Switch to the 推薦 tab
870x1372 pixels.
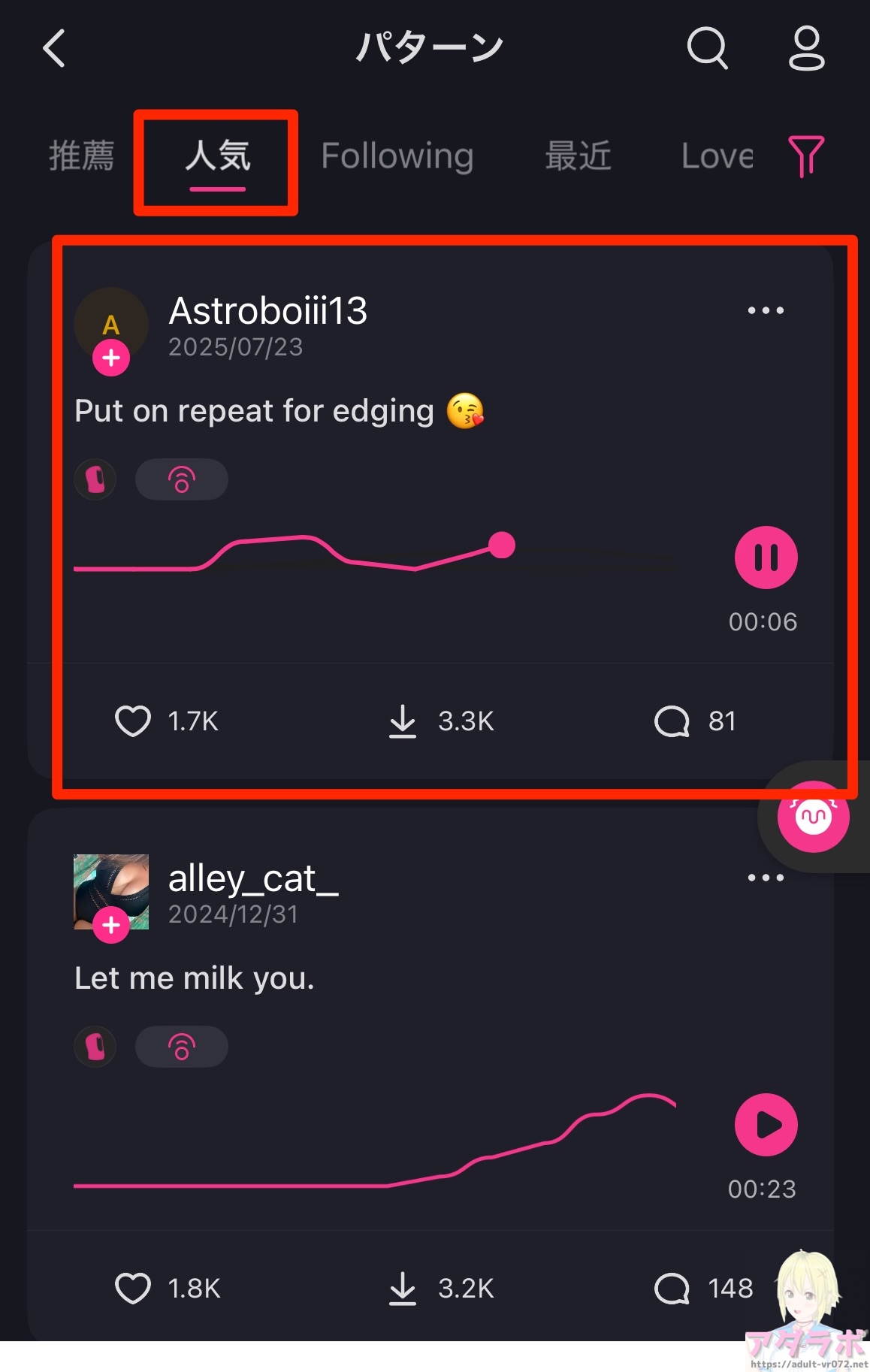point(81,156)
